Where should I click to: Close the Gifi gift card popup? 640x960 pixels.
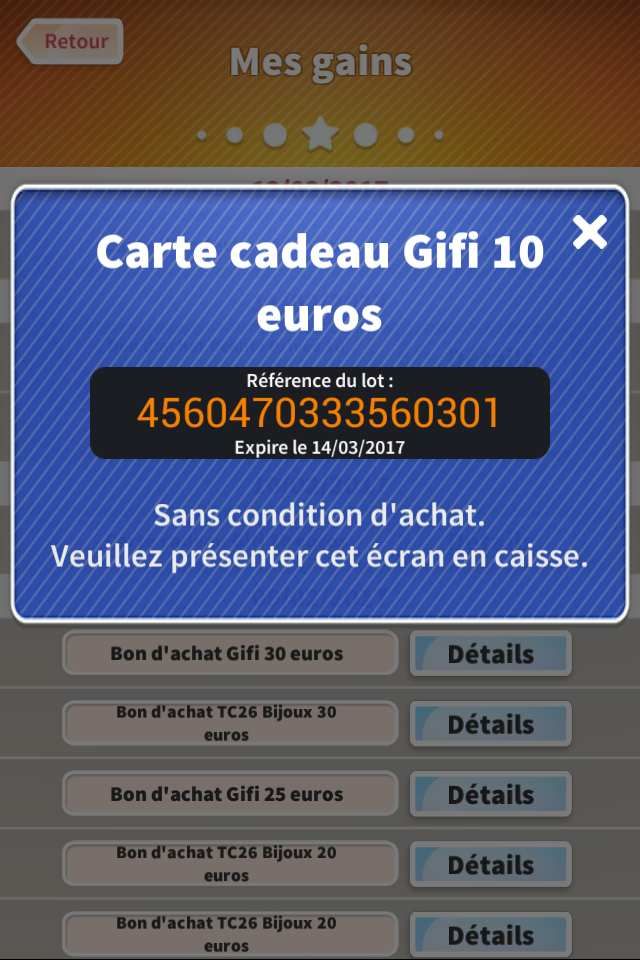(x=590, y=232)
